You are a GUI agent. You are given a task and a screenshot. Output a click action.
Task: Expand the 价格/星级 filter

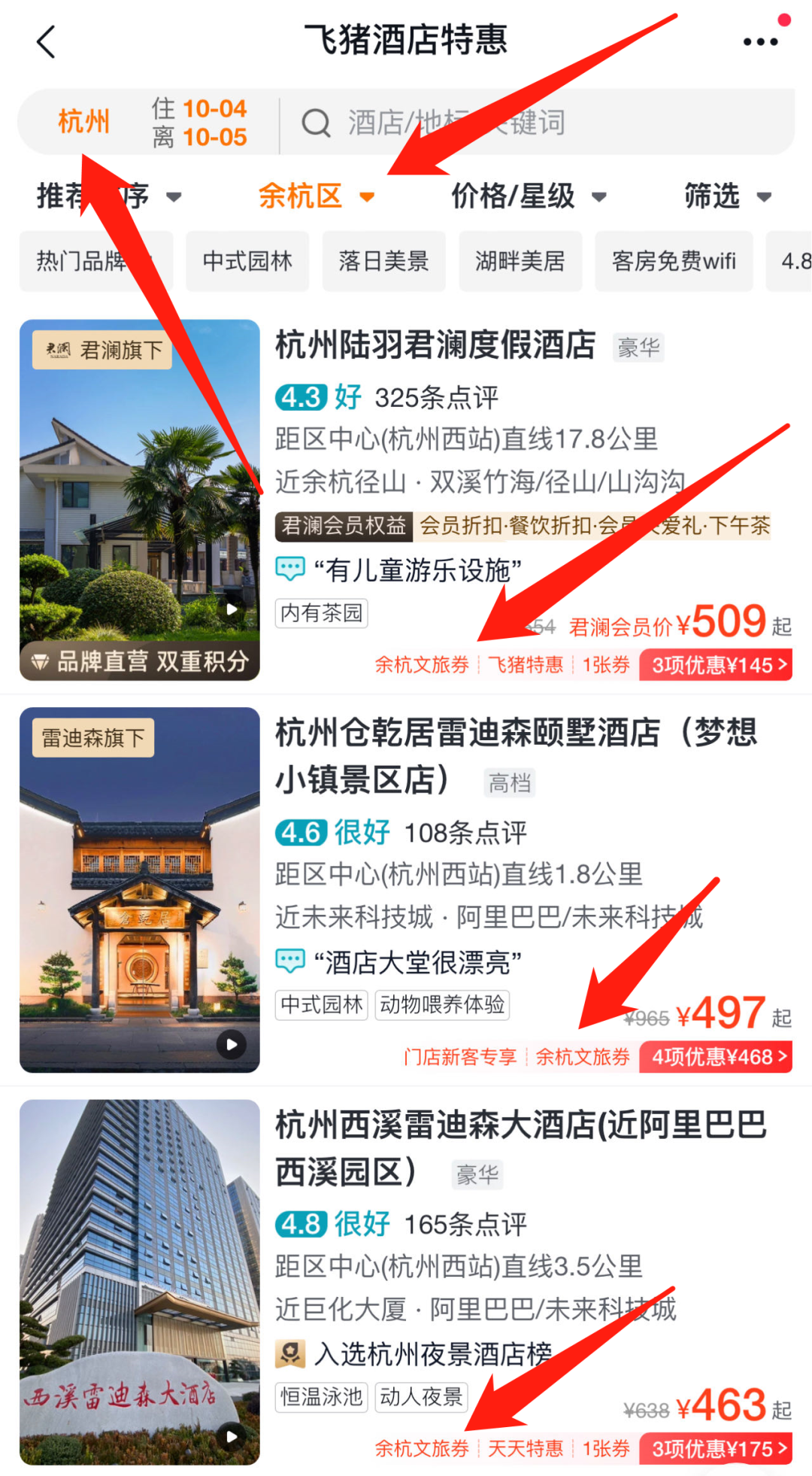pos(529,196)
